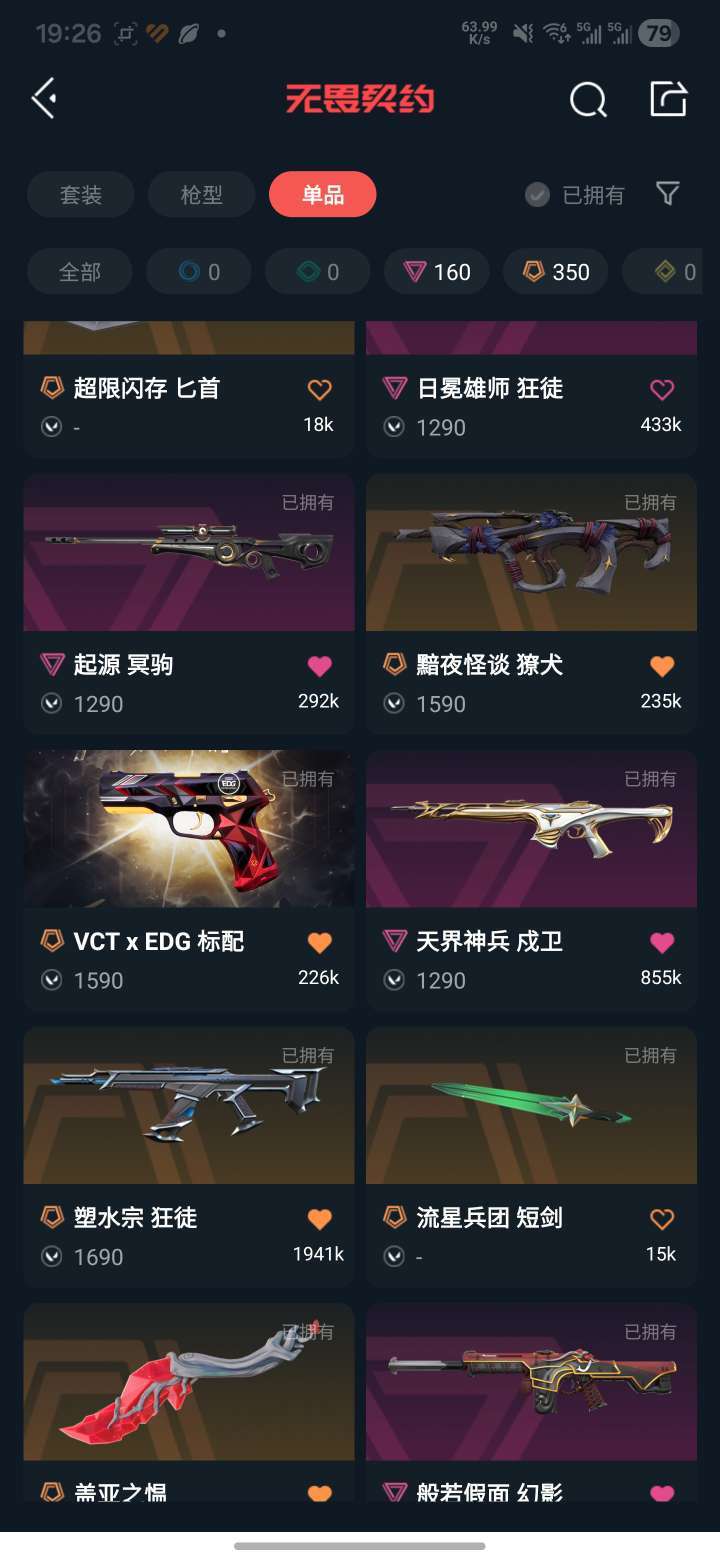
Task: Select the purple token icon on the 160 chip
Action: pyautogui.click(x=414, y=271)
